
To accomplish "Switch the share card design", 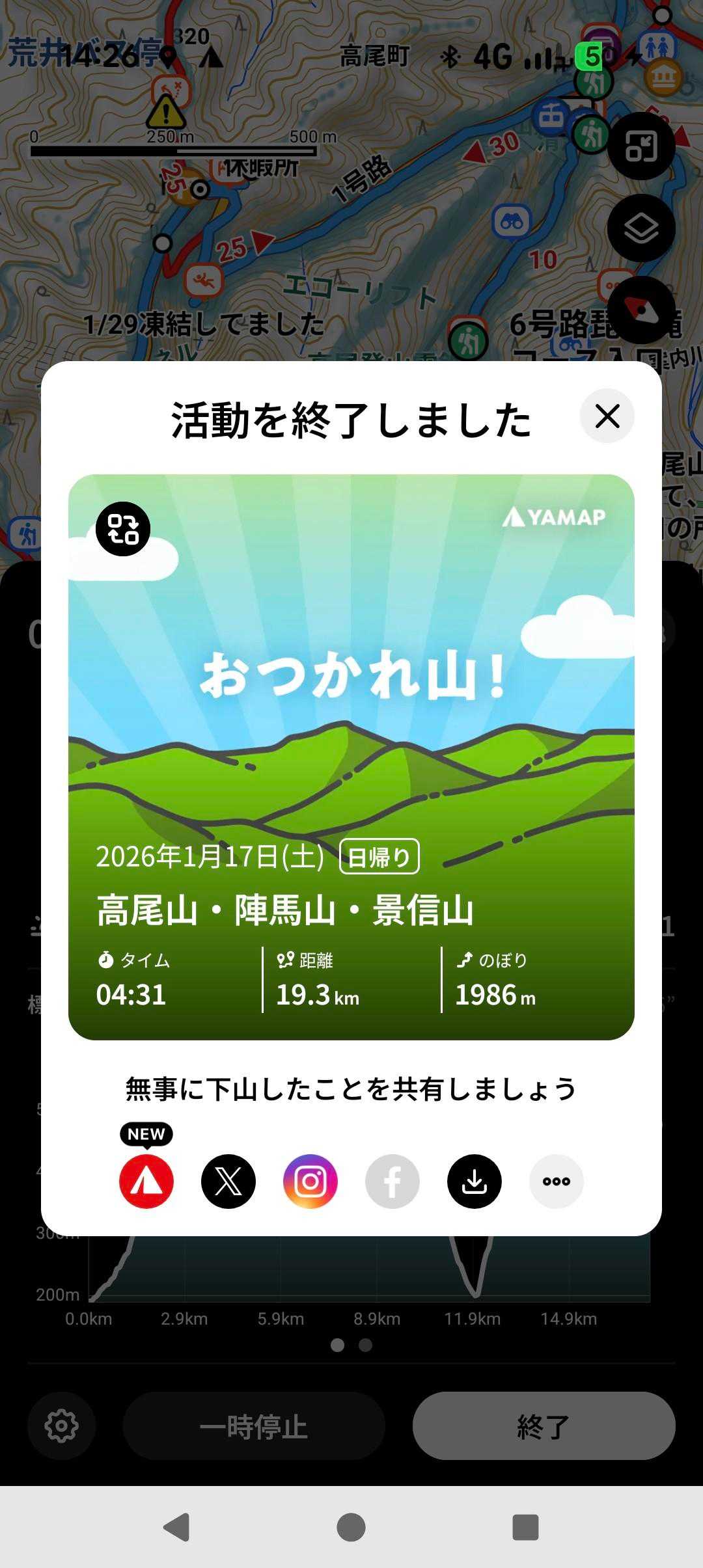I will 123,529.
